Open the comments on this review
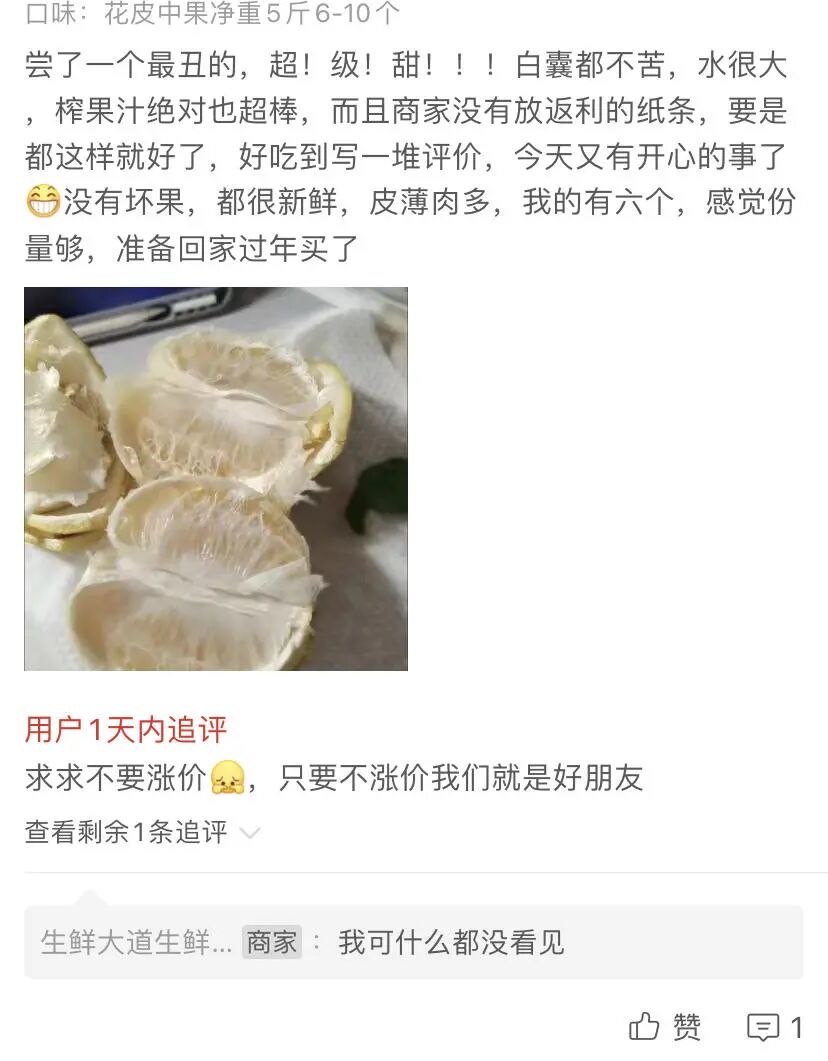This screenshot has width=828, height=1061. point(775,1026)
